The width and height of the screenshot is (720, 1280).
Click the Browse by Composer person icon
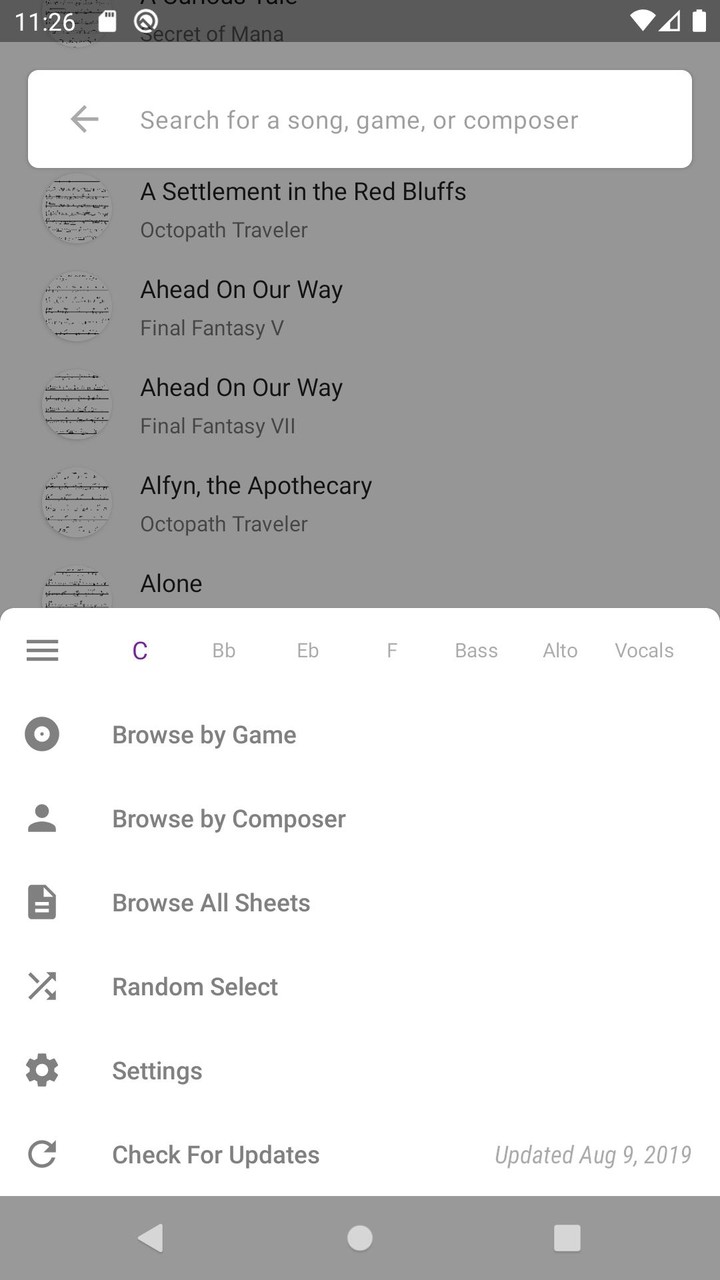(42, 818)
